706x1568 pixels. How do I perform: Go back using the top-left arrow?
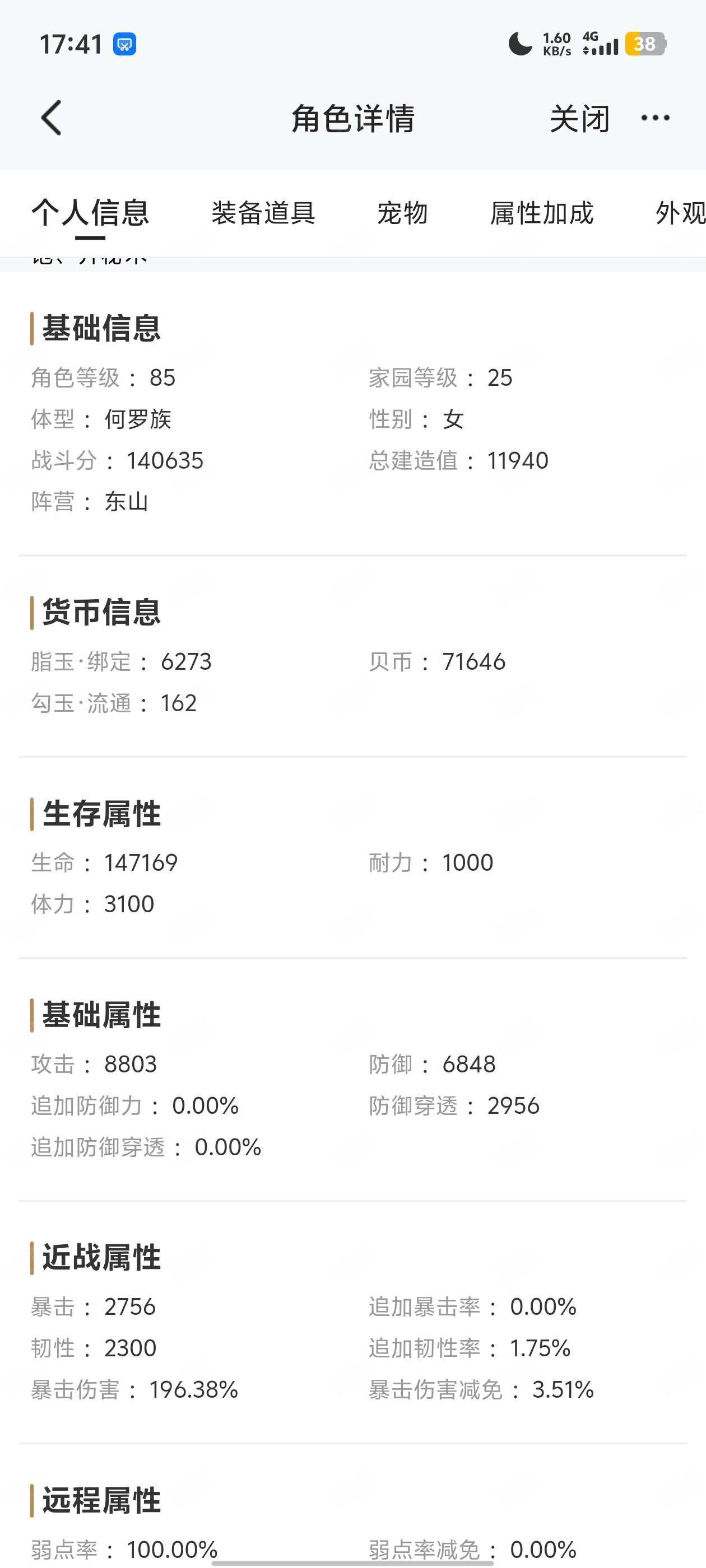click(52, 118)
